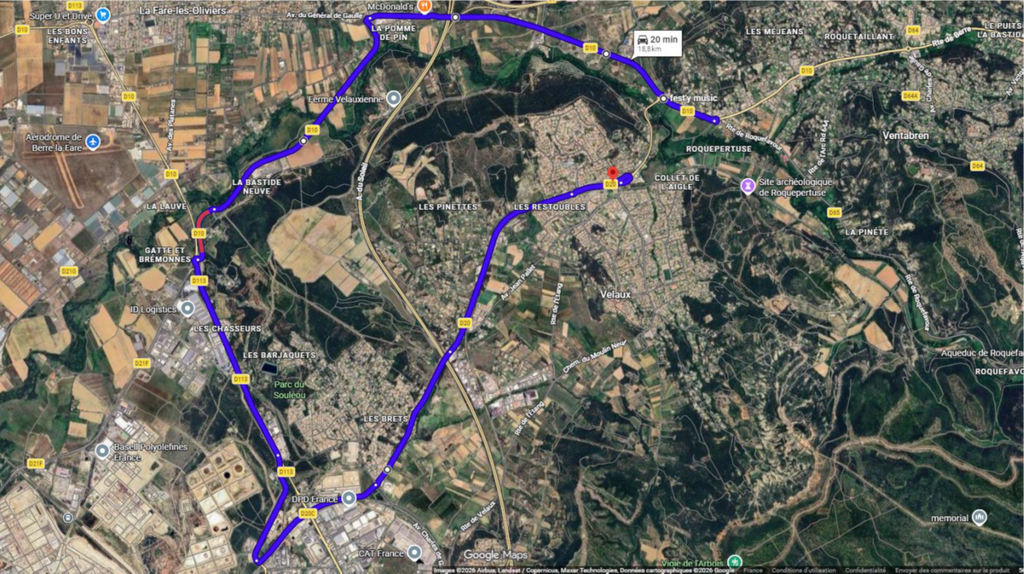Image resolution: width=1024 pixels, height=574 pixels.
Task: Open the Super U et Drive marker
Action: 103,15
